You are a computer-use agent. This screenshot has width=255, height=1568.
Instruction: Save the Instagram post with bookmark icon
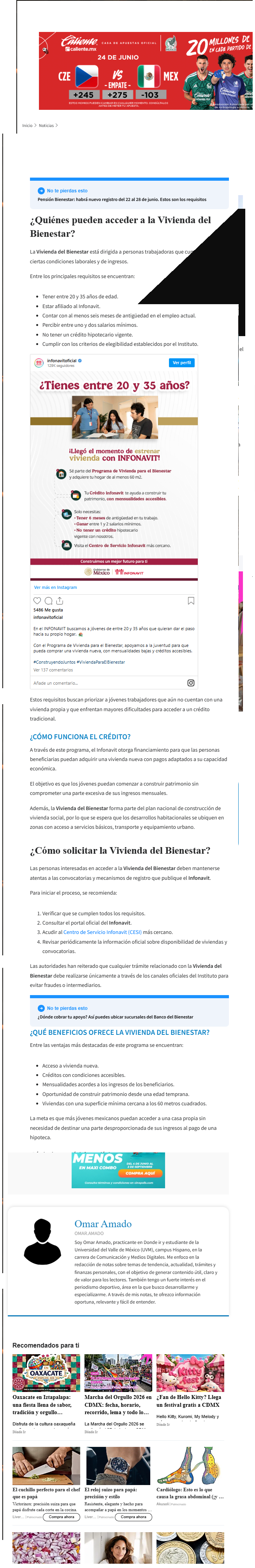[190, 600]
